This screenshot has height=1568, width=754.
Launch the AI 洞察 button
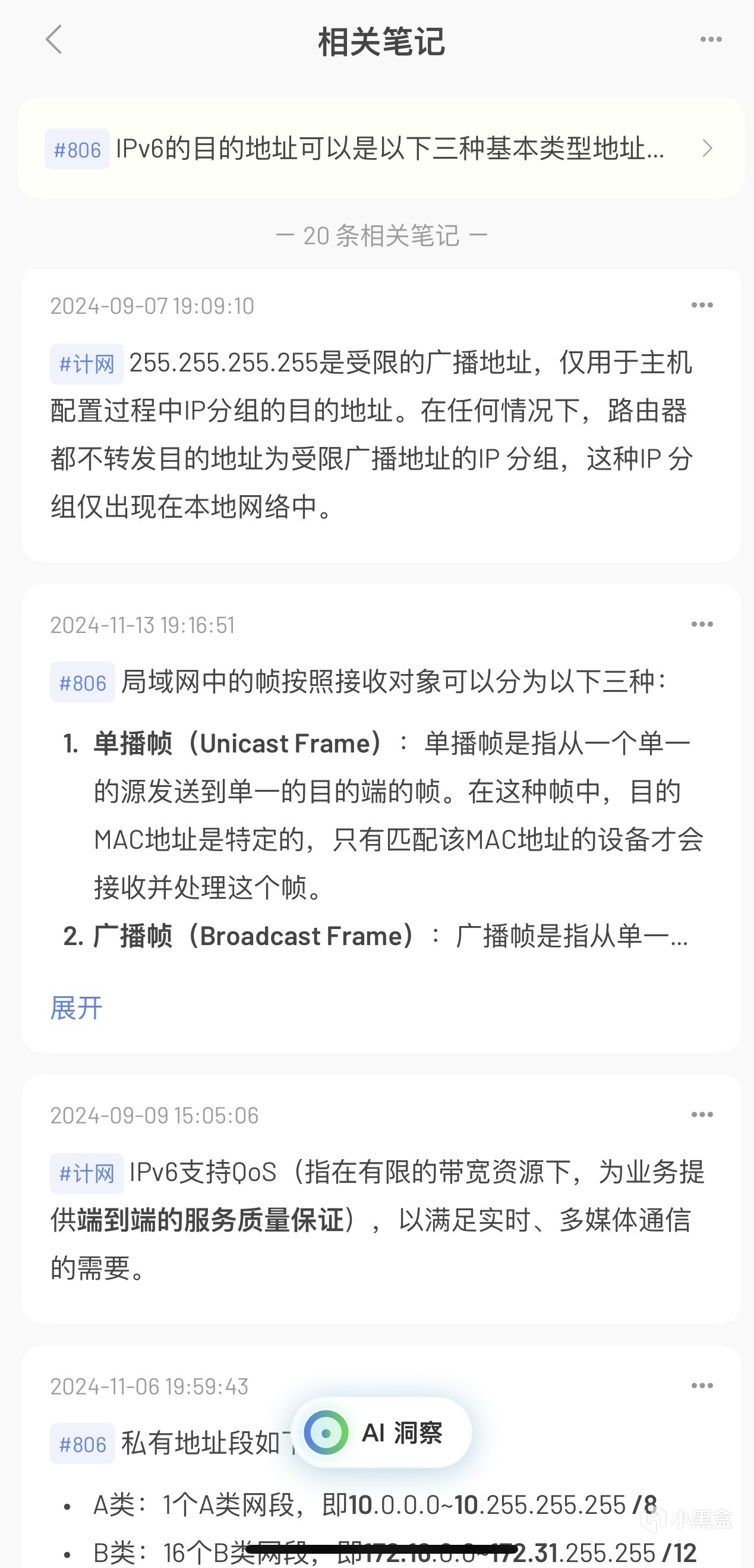pos(381,1433)
